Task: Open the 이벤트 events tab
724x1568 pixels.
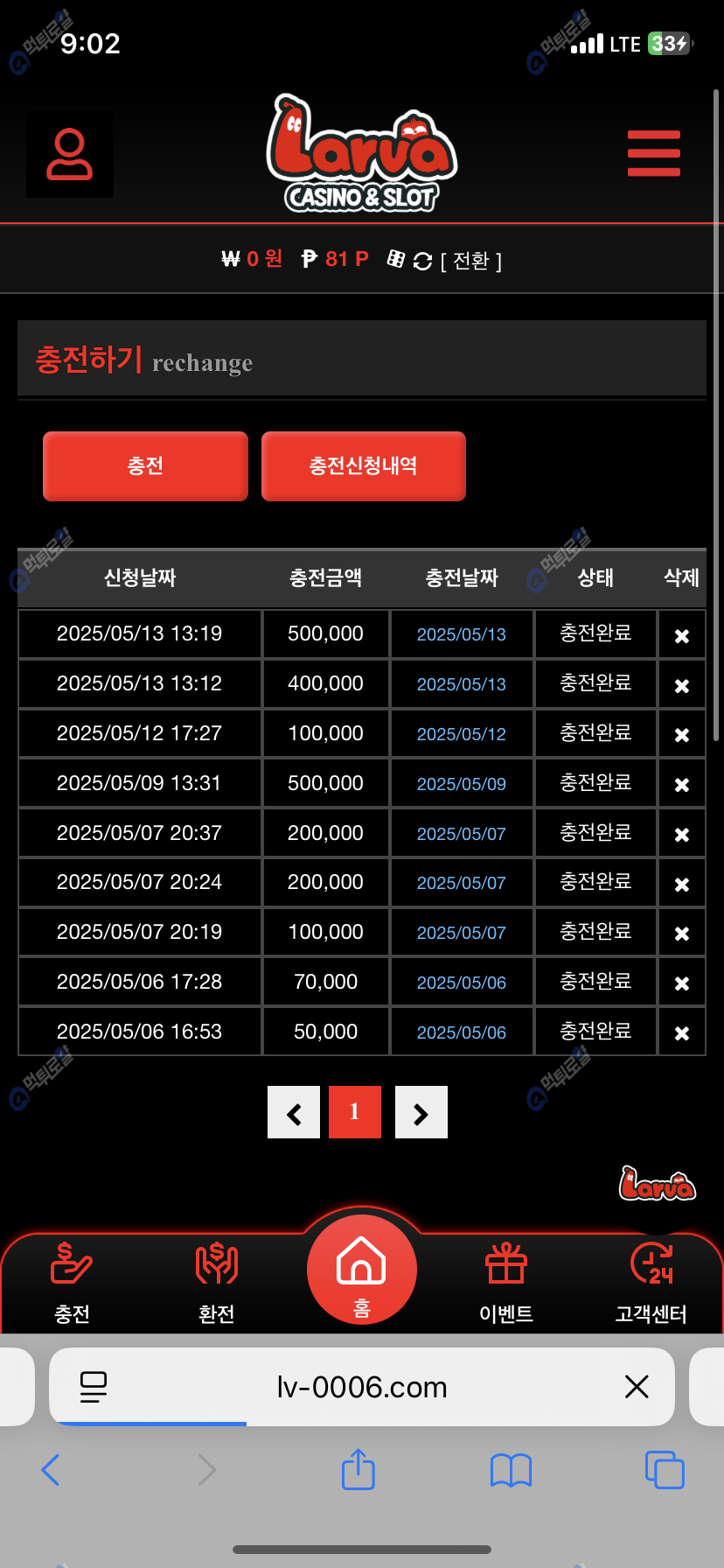Action: pyautogui.click(x=506, y=1282)
